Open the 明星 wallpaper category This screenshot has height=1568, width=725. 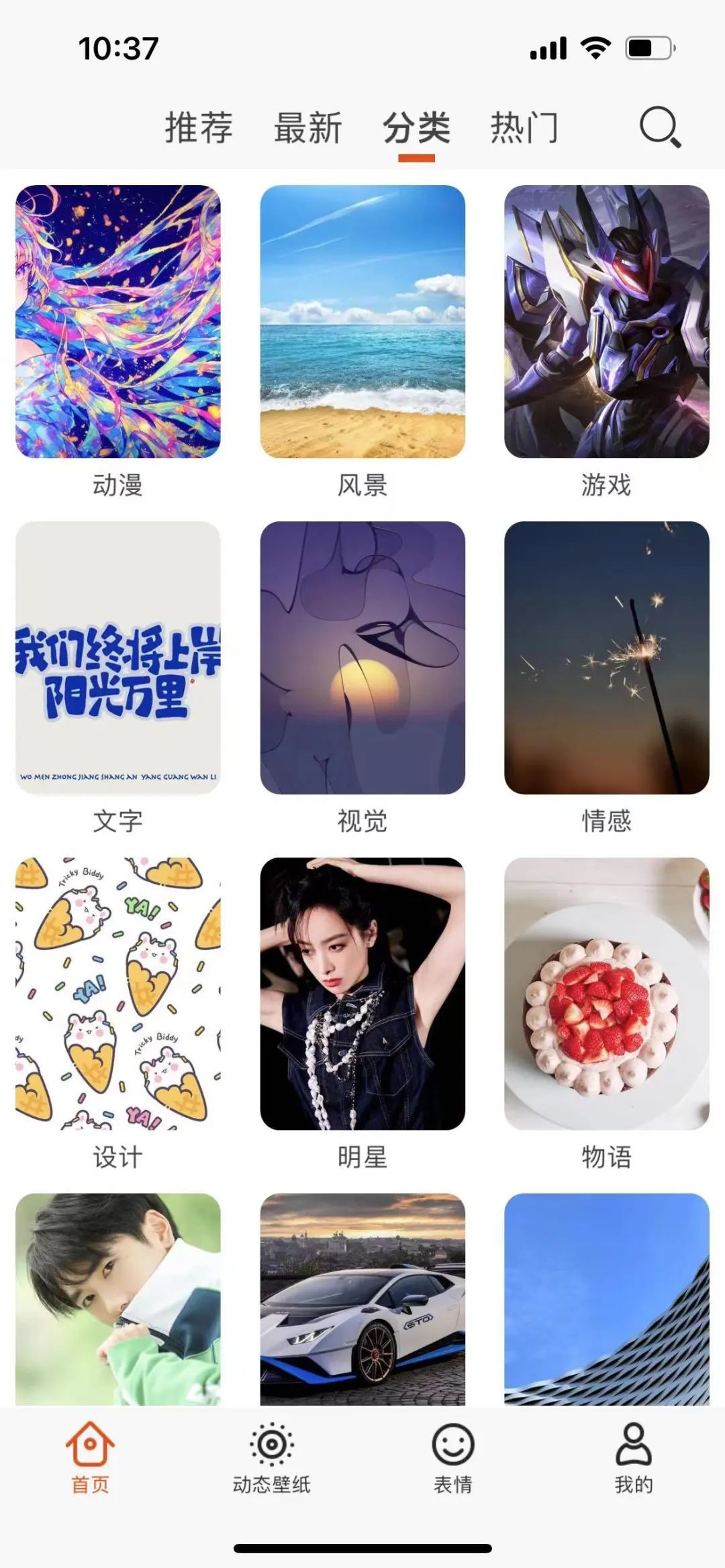[x=362, y=994]
